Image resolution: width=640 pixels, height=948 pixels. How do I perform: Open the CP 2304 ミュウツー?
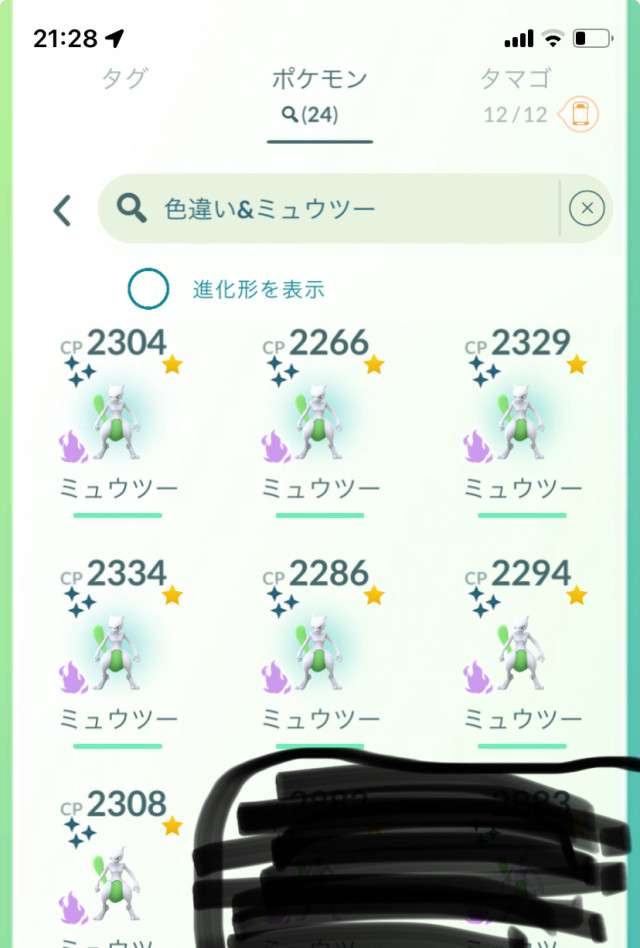click(x=119, y=420)
